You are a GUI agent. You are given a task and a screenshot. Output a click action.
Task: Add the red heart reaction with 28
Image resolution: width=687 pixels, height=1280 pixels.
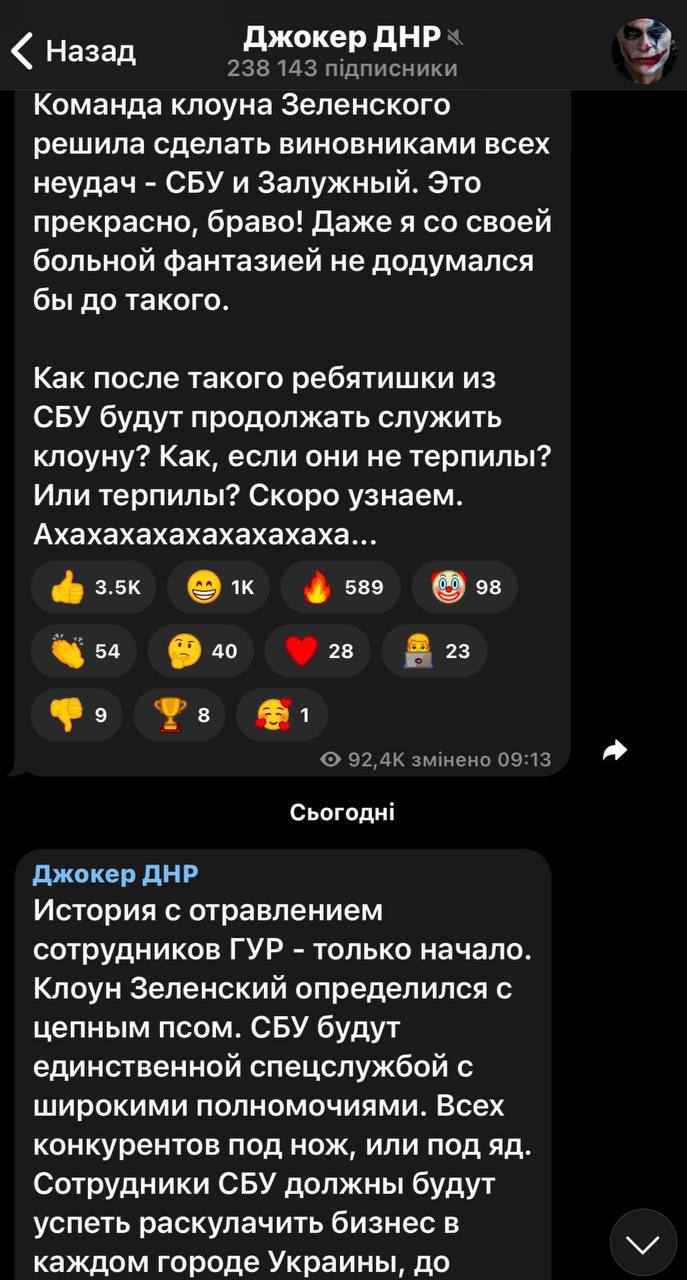[x=318, y=651]
